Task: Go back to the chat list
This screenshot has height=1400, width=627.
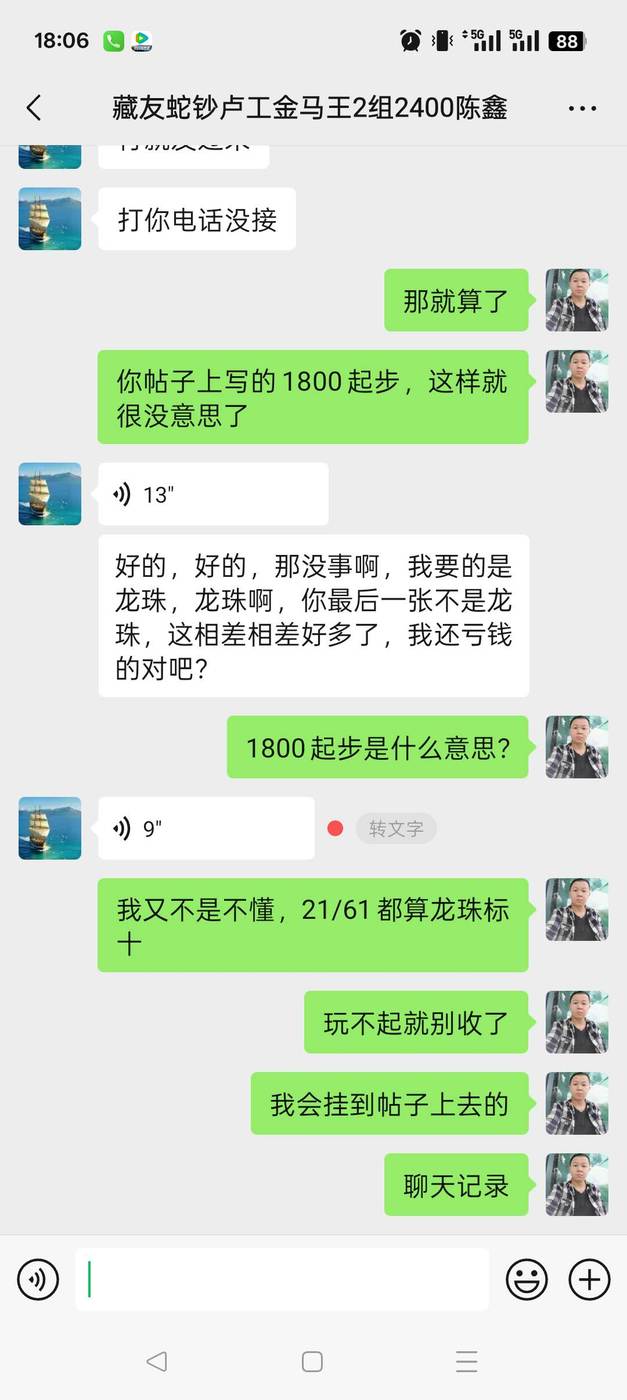Action: tap(34, 108)
